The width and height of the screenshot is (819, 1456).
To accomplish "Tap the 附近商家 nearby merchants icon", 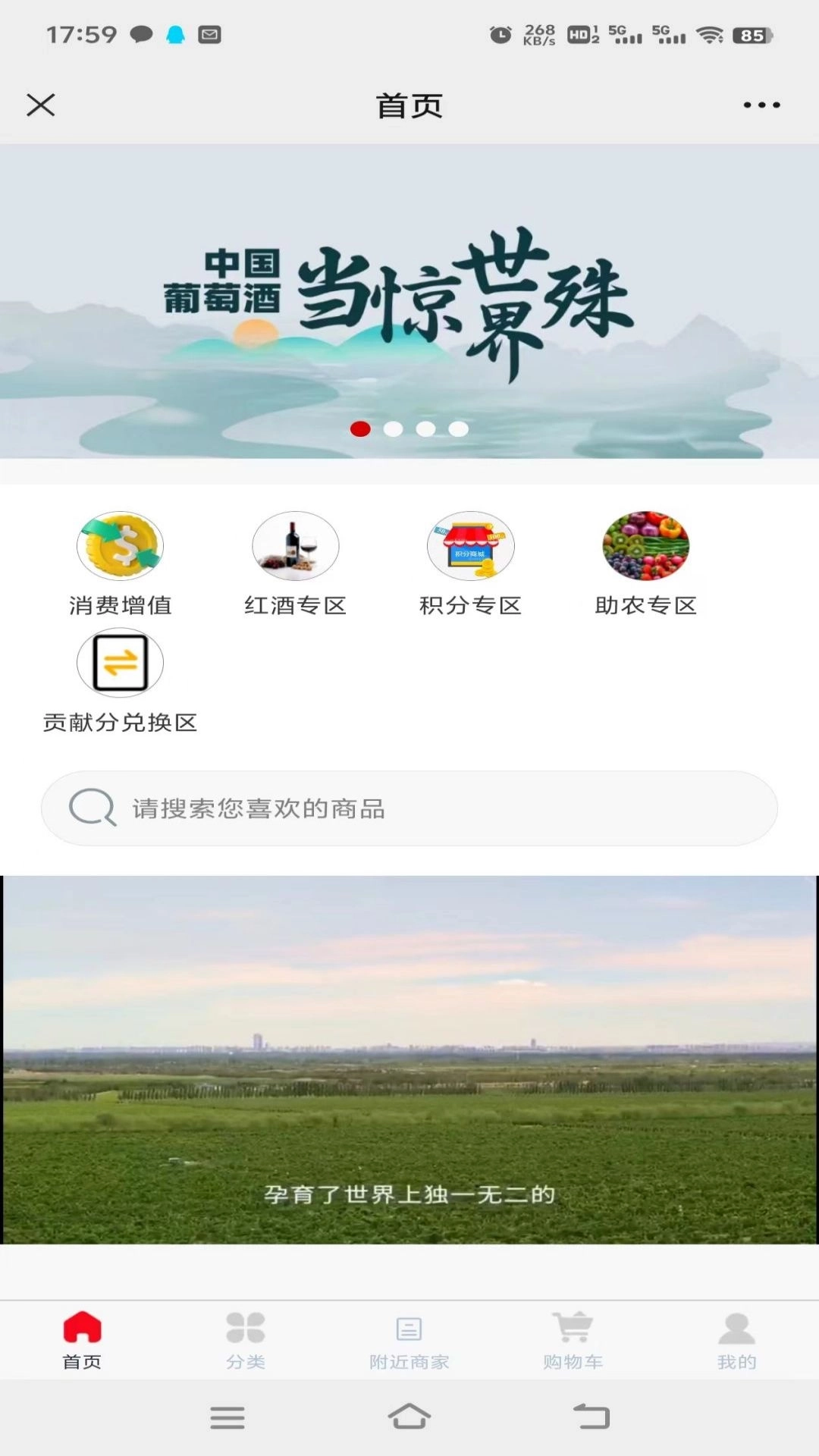I will coord(408,1329).
